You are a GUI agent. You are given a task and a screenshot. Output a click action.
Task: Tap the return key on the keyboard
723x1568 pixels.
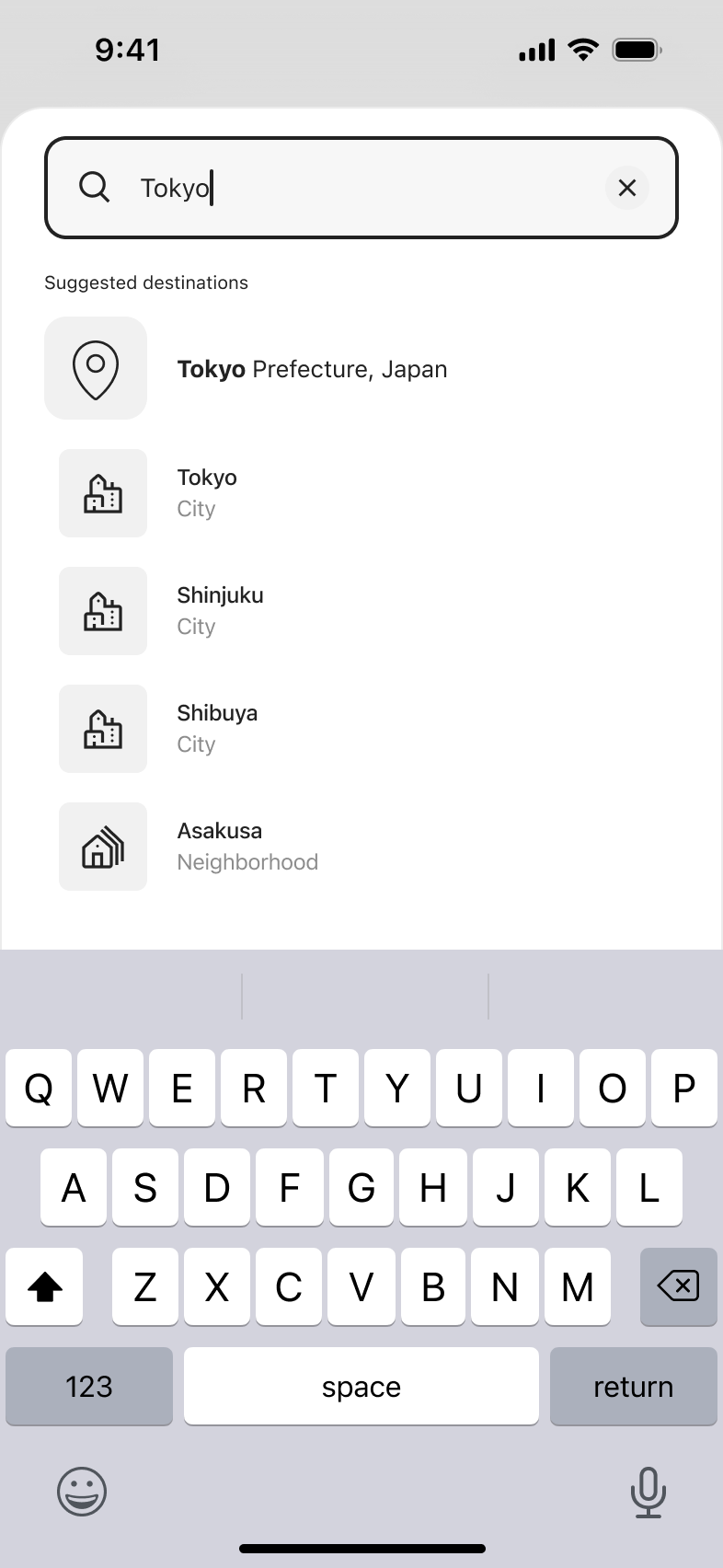(x=633, y=1386)
